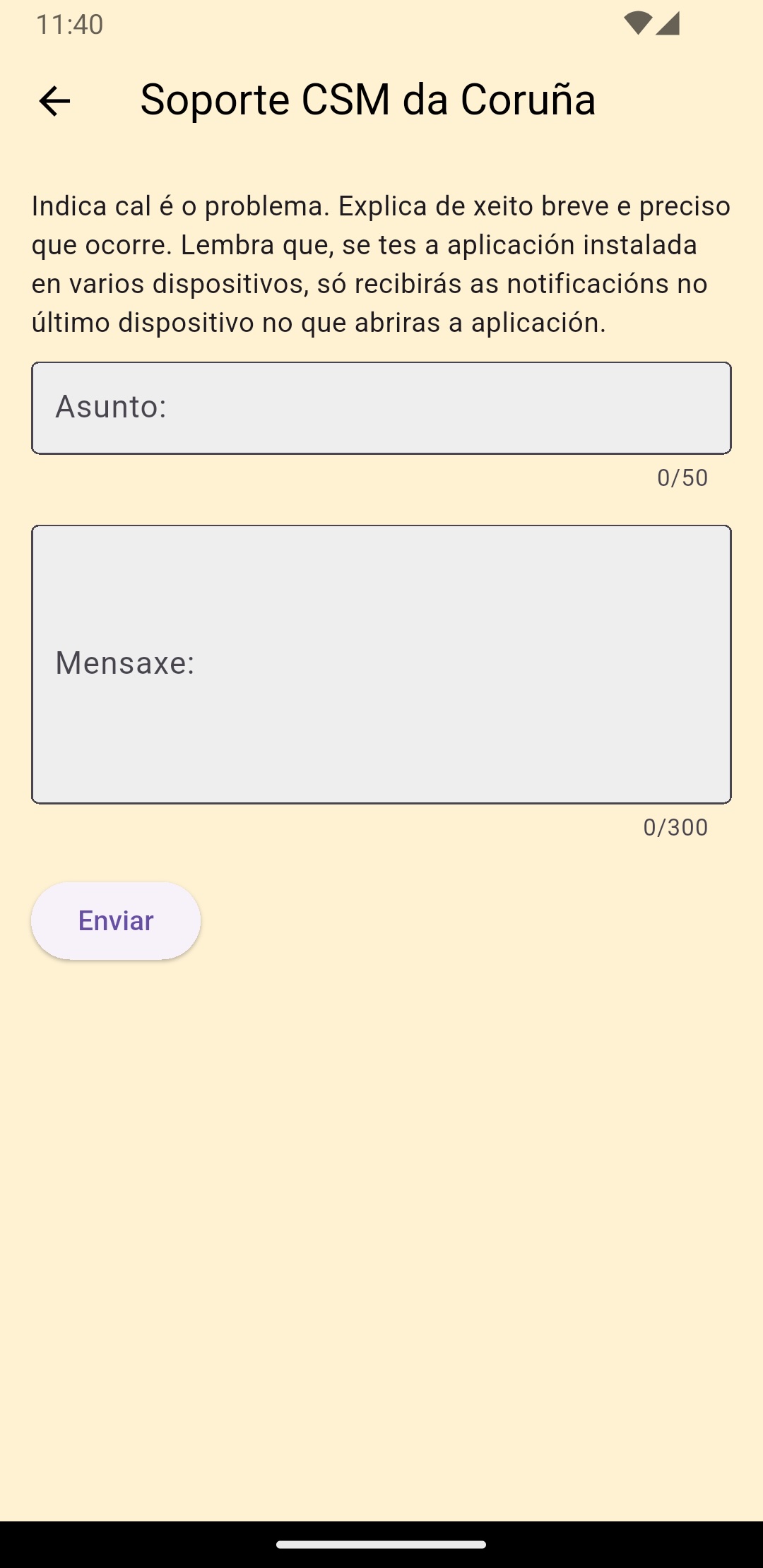Tap the 0/300 character counter
Screen dimensions: 763x1568
coord(675,827)
